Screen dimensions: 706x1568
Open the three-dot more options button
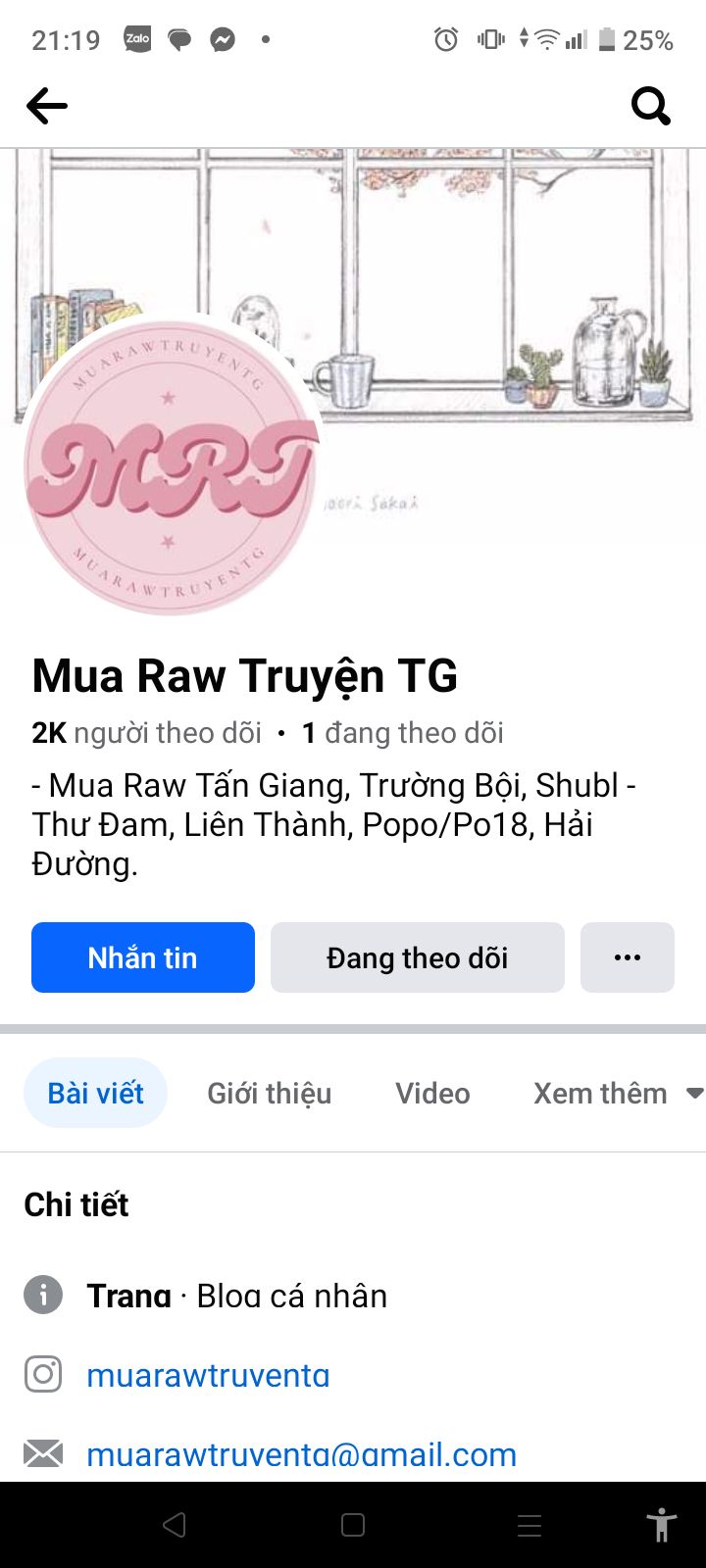coord(628,957)
